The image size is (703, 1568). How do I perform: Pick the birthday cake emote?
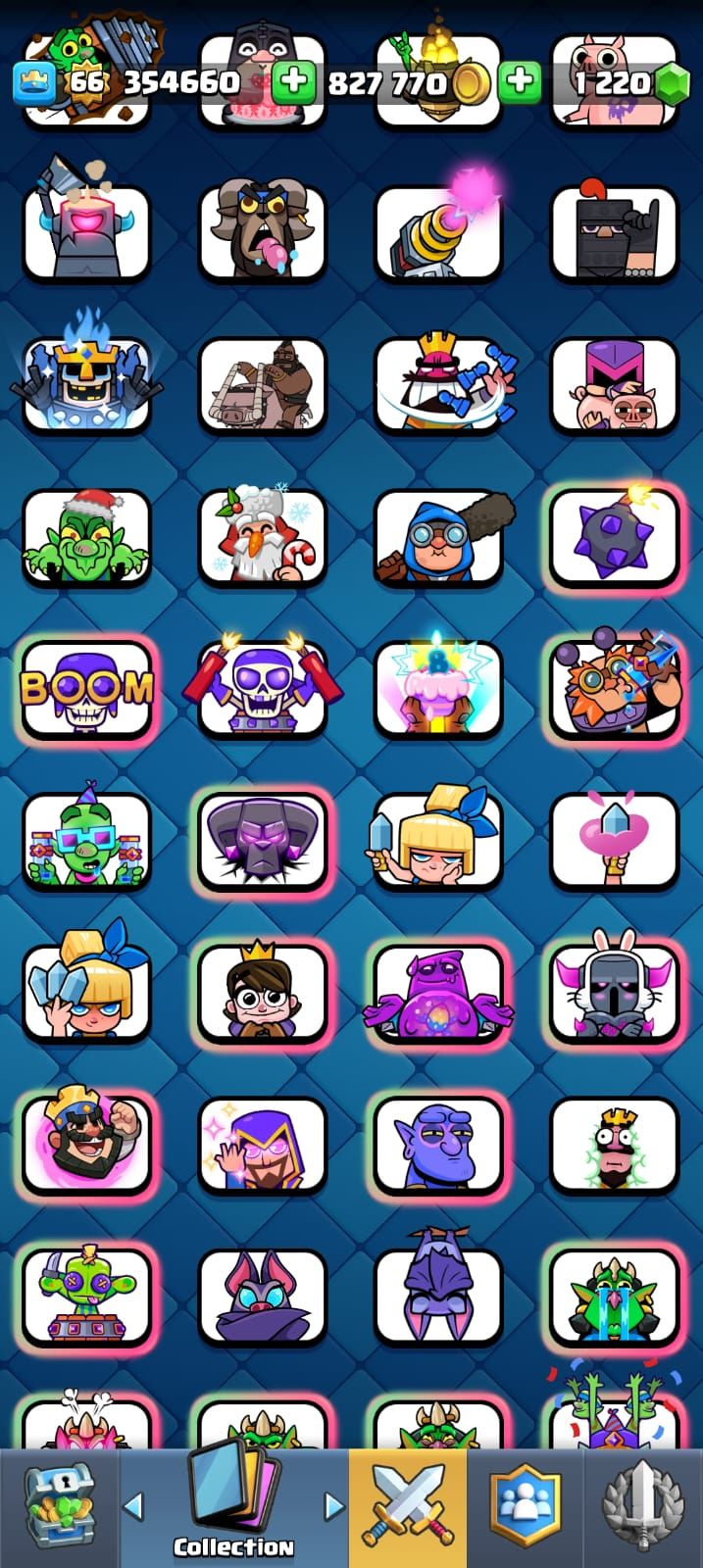click(438, 687)
